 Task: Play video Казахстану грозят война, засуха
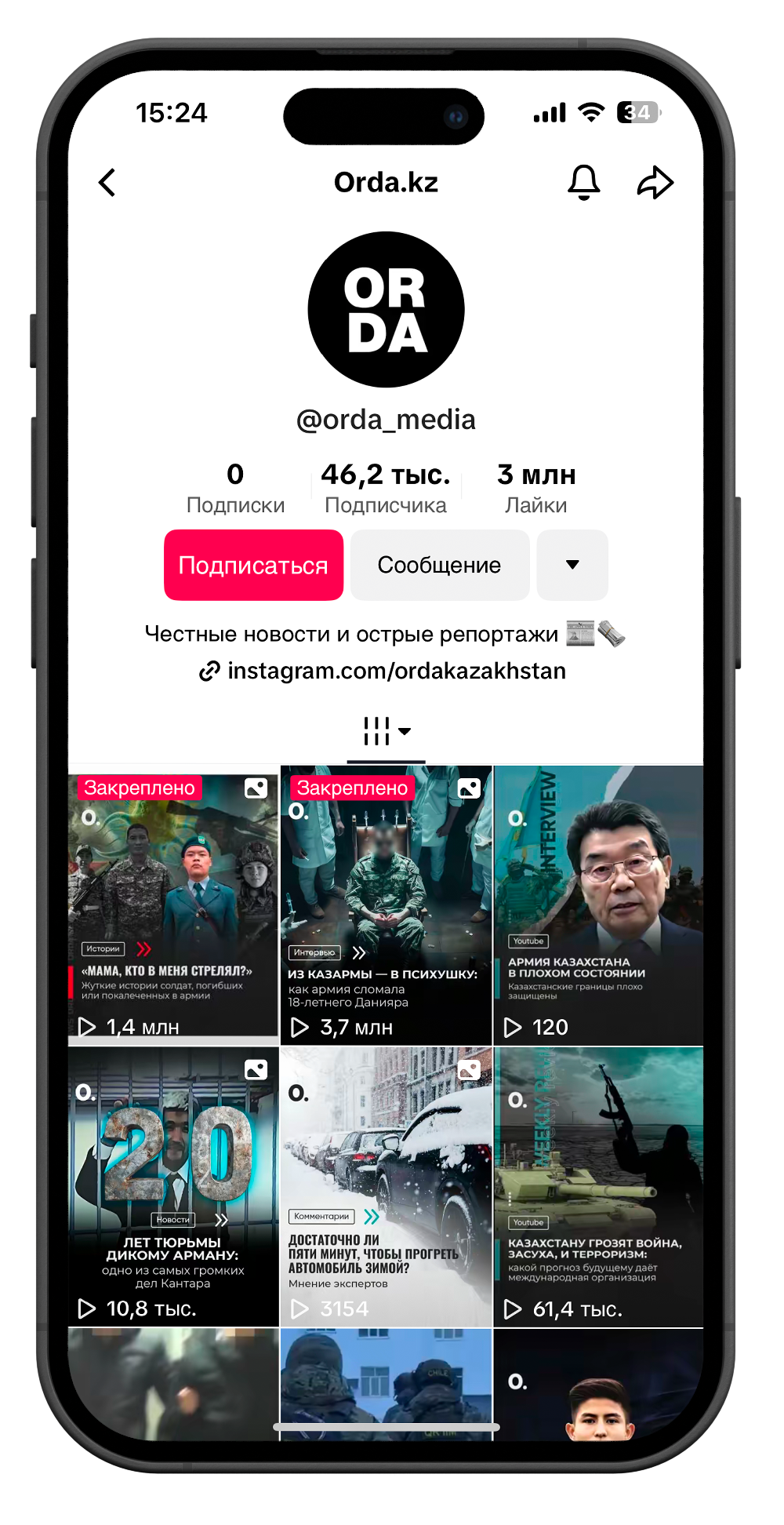tap(598, 1186)
